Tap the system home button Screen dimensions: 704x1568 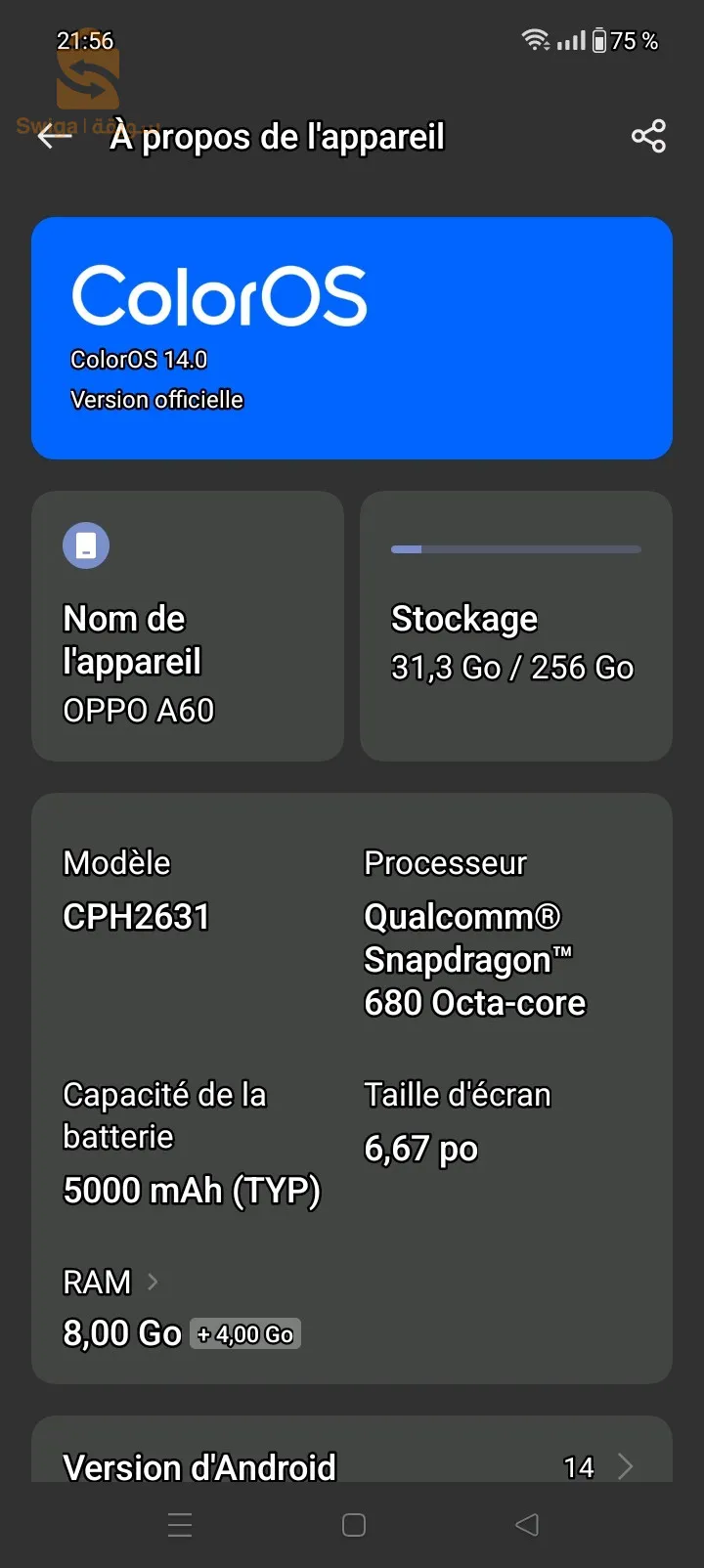pyautogui.click(x=354, y=1525)
